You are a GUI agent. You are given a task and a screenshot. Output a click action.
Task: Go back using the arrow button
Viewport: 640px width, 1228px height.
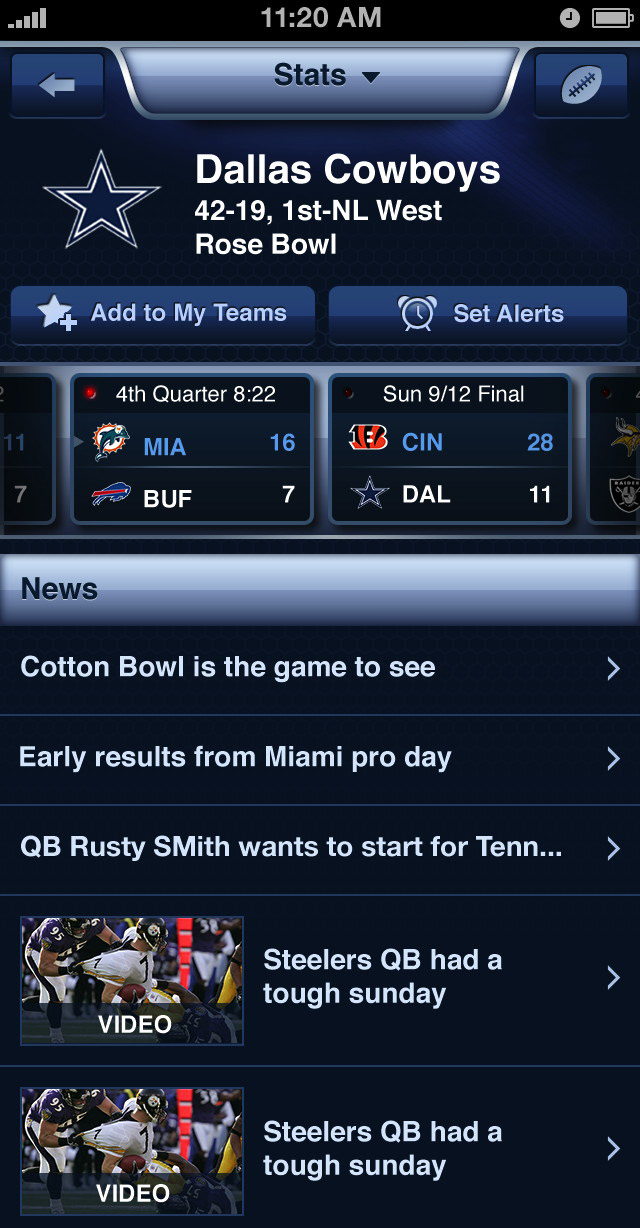[x=58, y=85]
